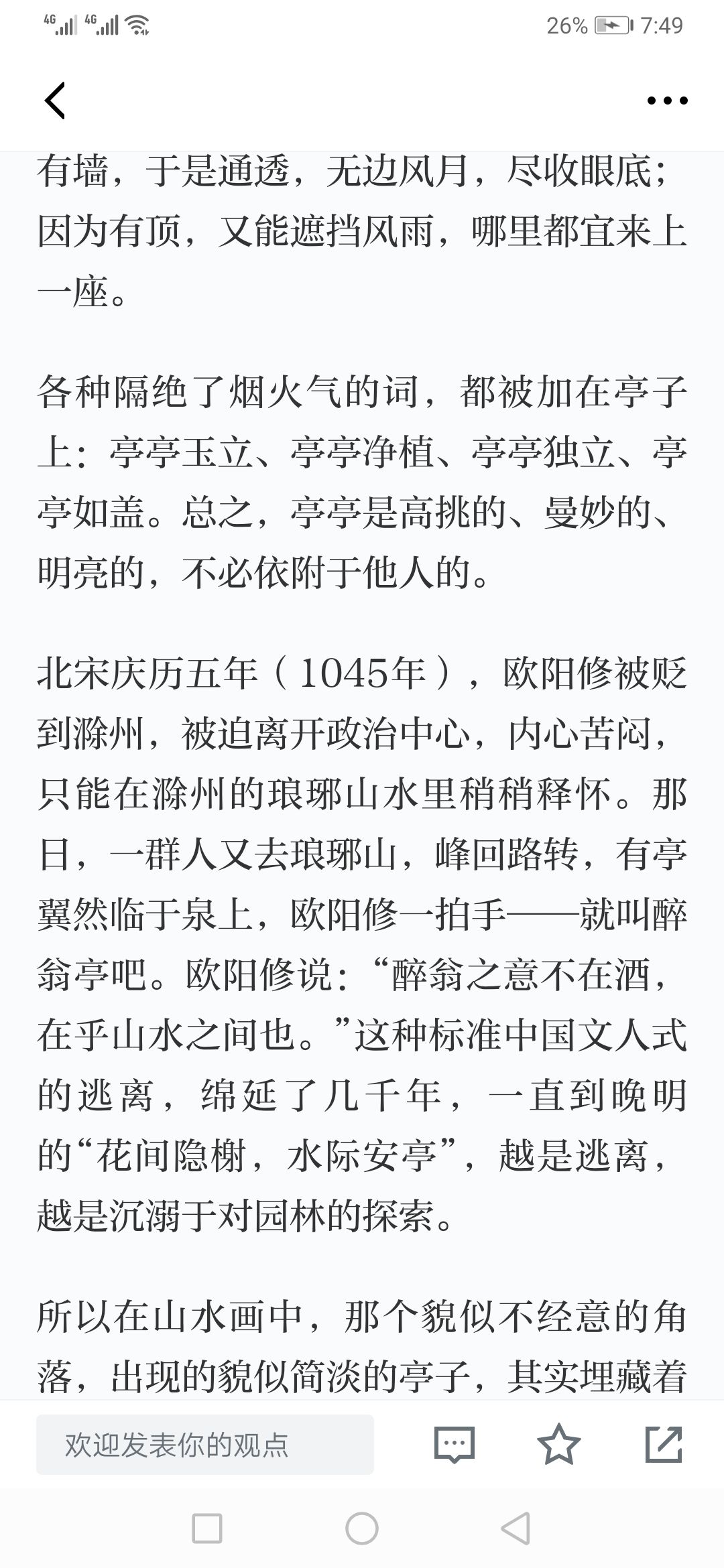This screenshot has height=1568, width=724.
Task: Favorite this article with the star
Action: [559, 1443]
